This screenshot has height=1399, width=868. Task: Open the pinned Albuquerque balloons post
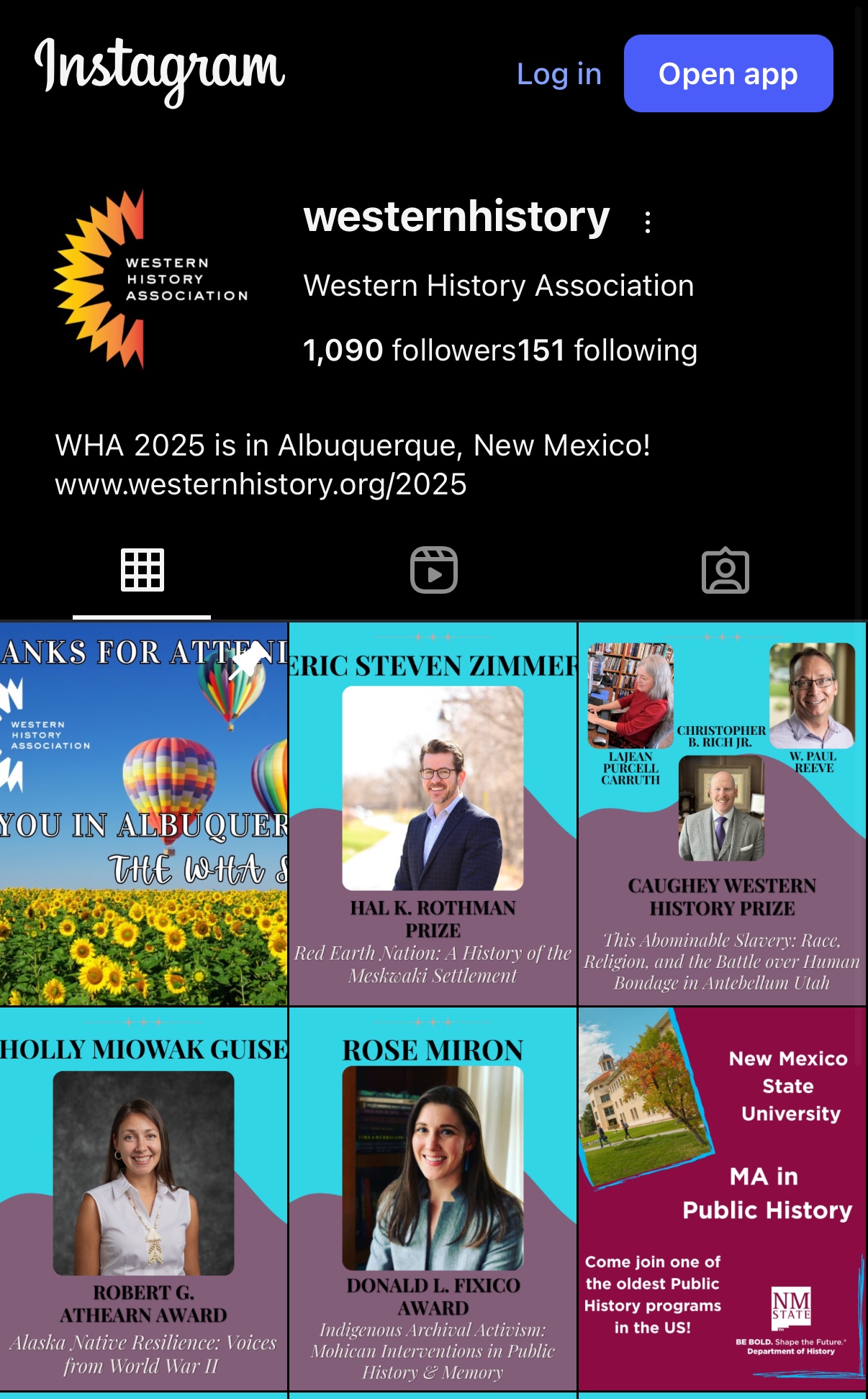[143, 813]
